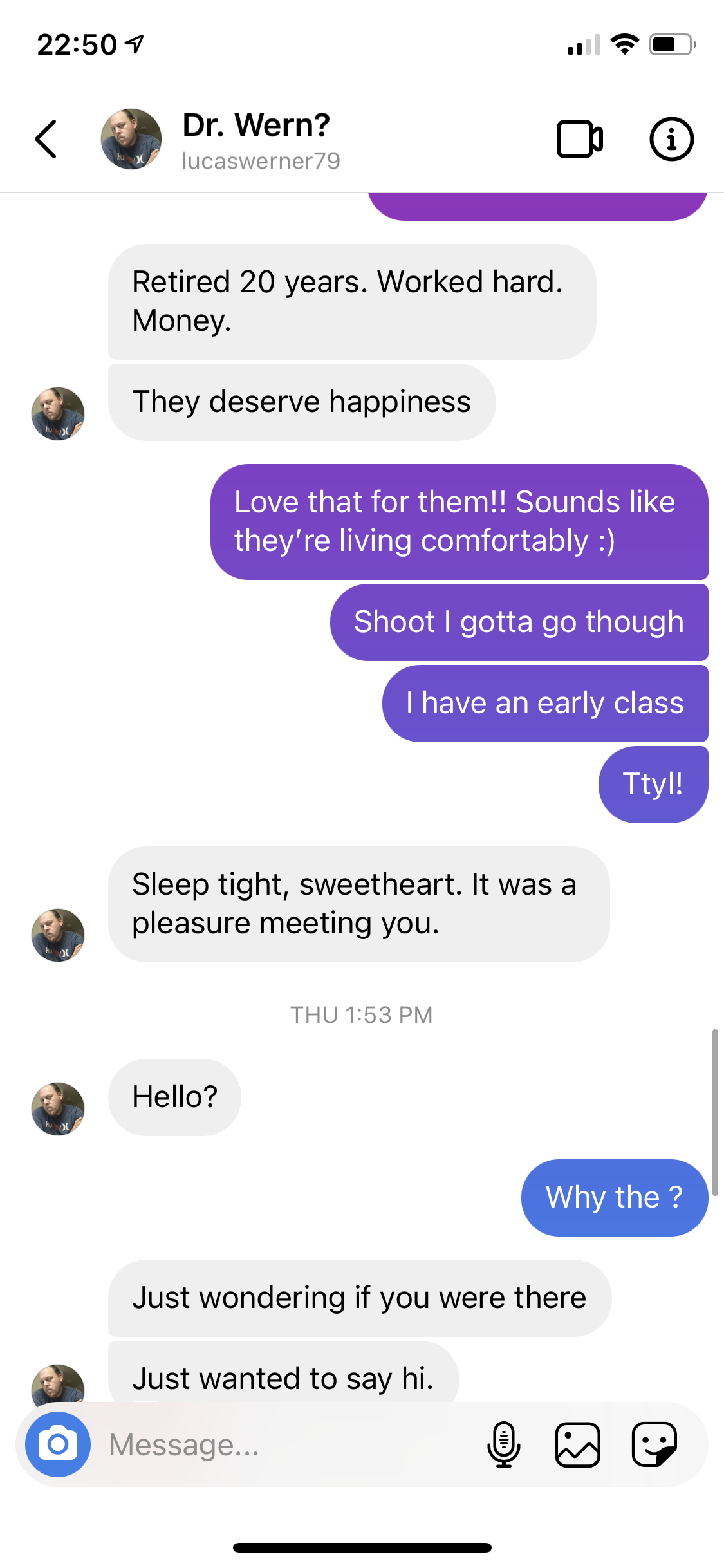Tap the avatar next to "Hello?"

click(58, 1109)
